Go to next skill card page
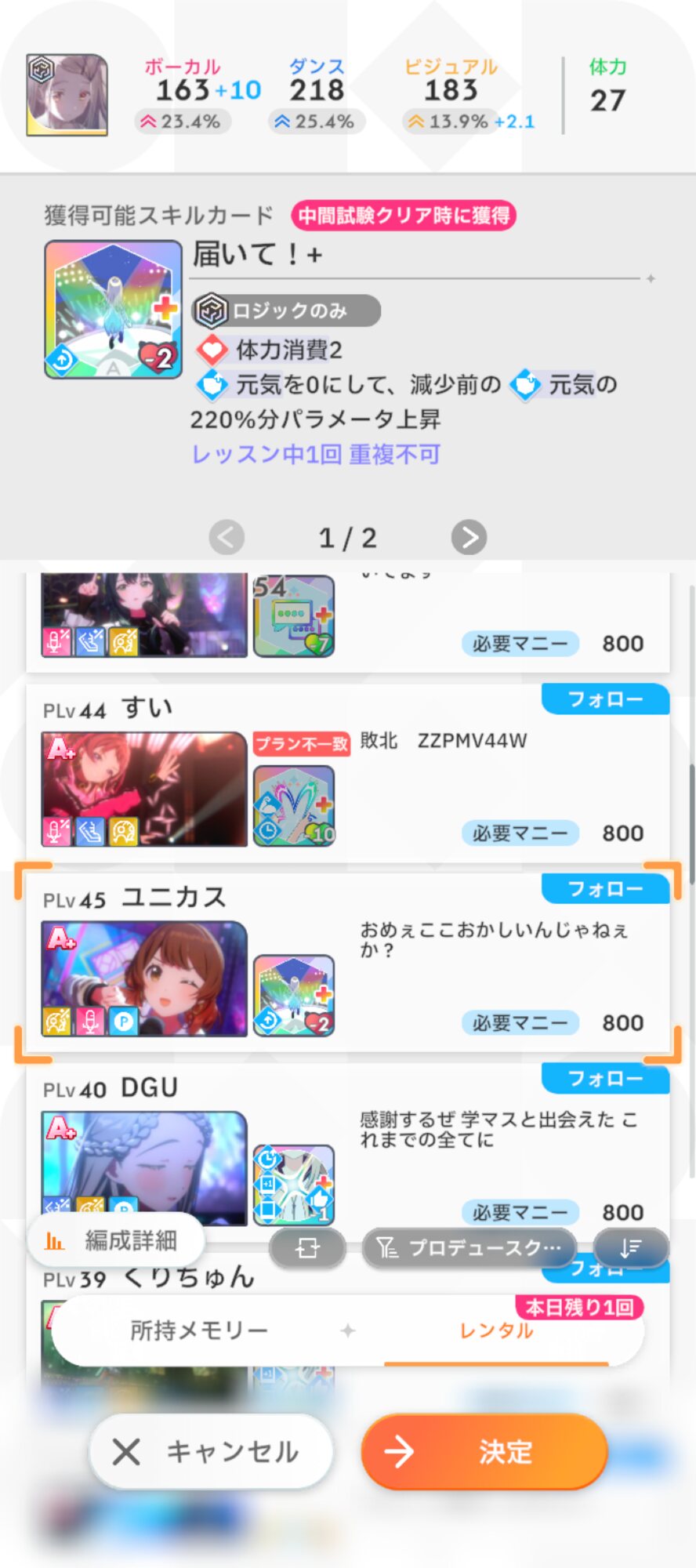 click(x=469, y=538)
